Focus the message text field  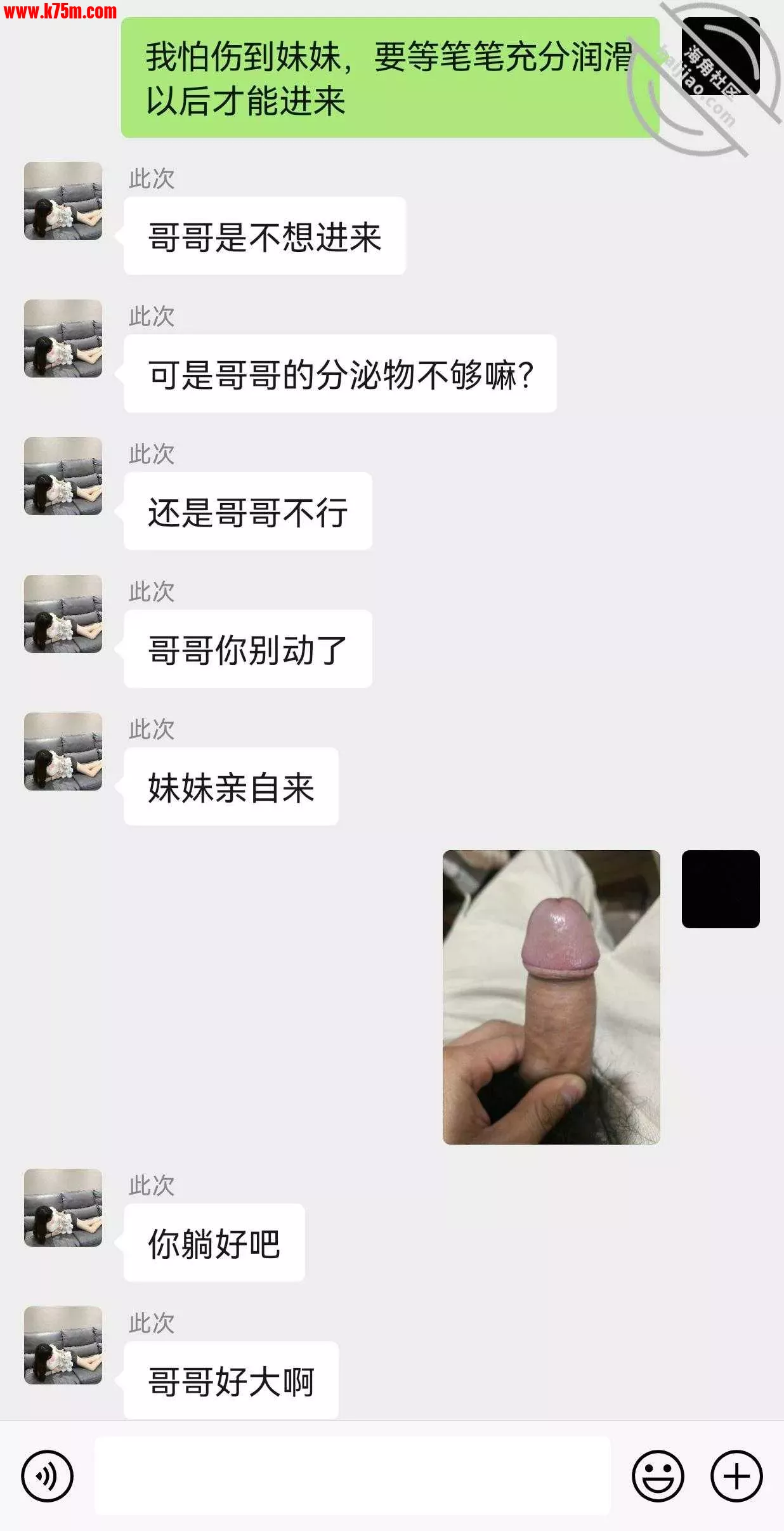352,1476
